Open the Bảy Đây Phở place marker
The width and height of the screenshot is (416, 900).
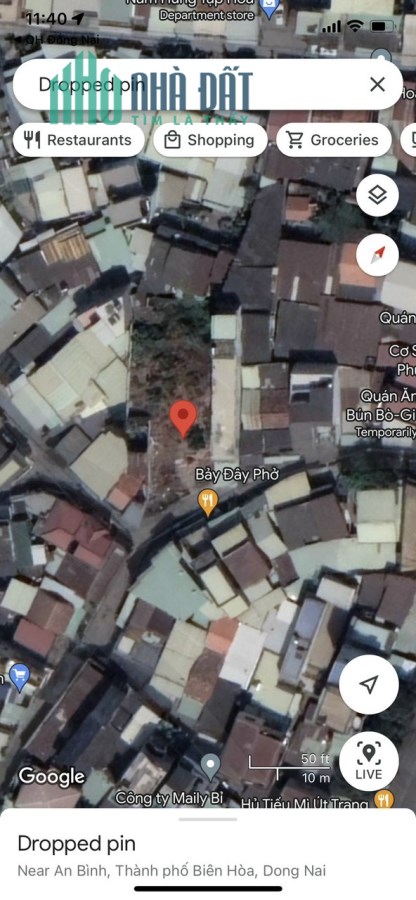[x=208, y=502]
